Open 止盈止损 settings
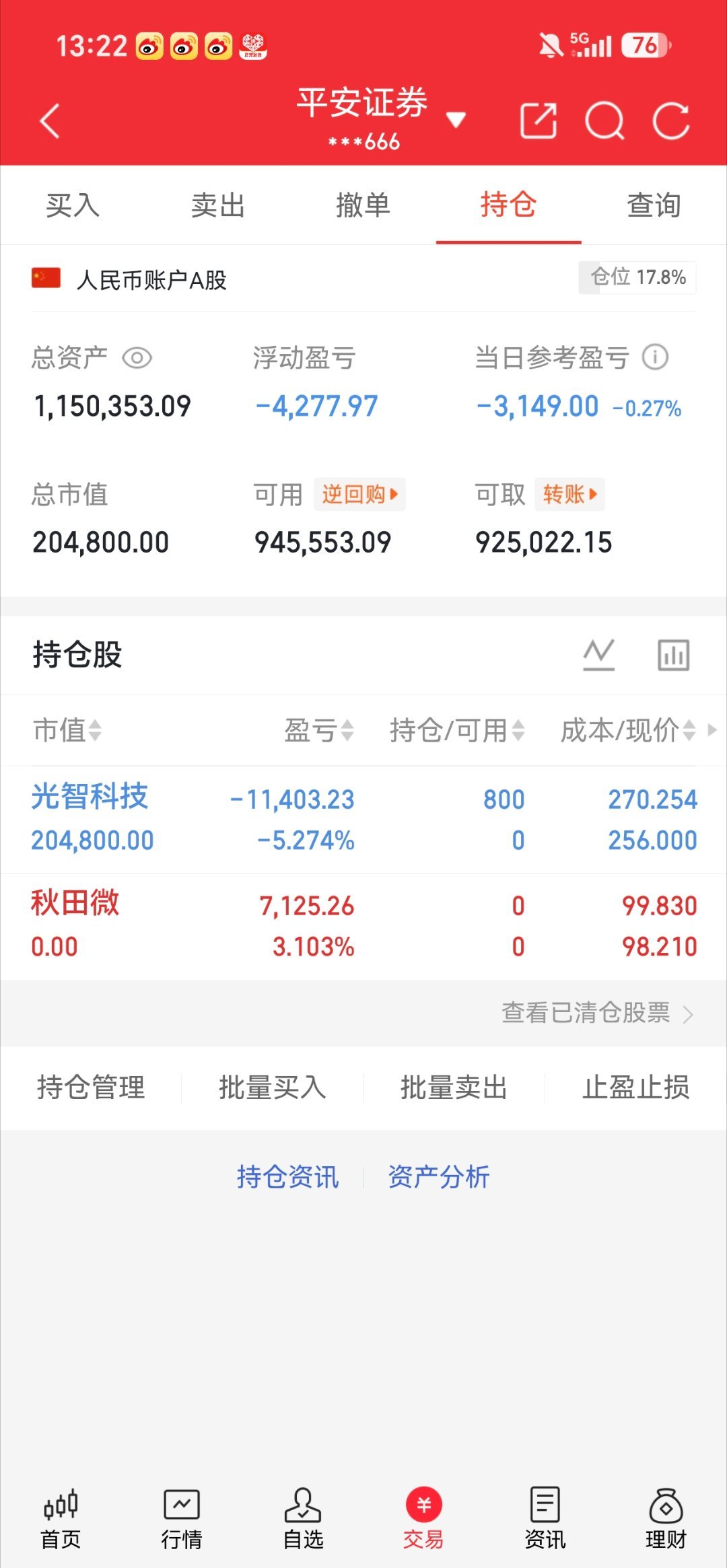 point(636,1088)
